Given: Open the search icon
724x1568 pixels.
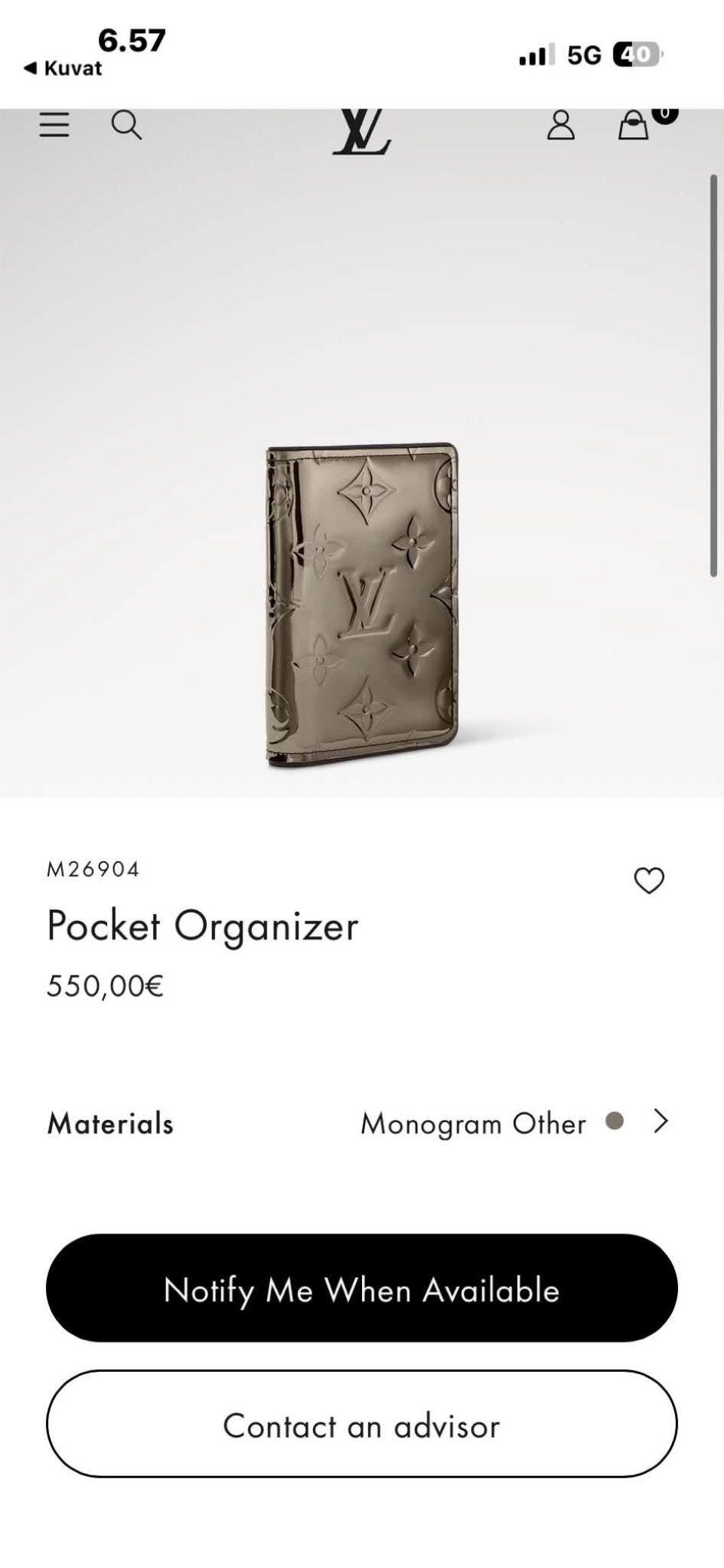Looking at the screenshot, I should [126, 125].
